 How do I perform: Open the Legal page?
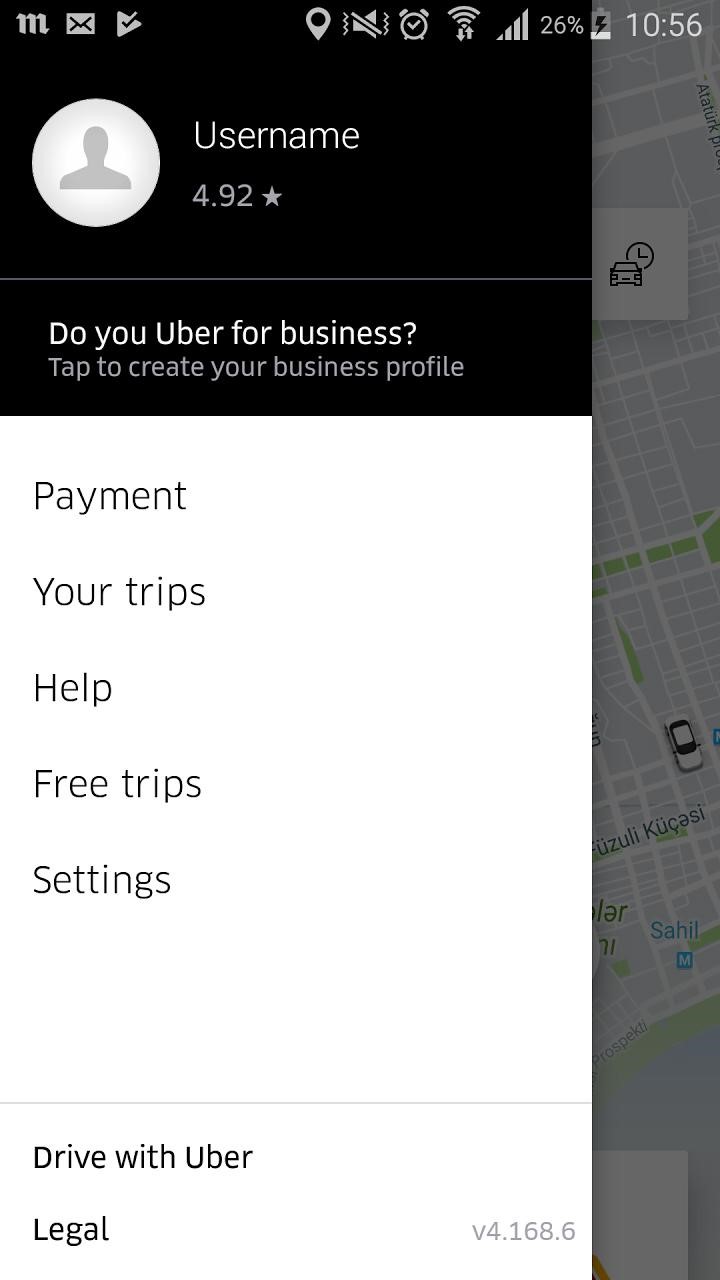click(71, 1230)
